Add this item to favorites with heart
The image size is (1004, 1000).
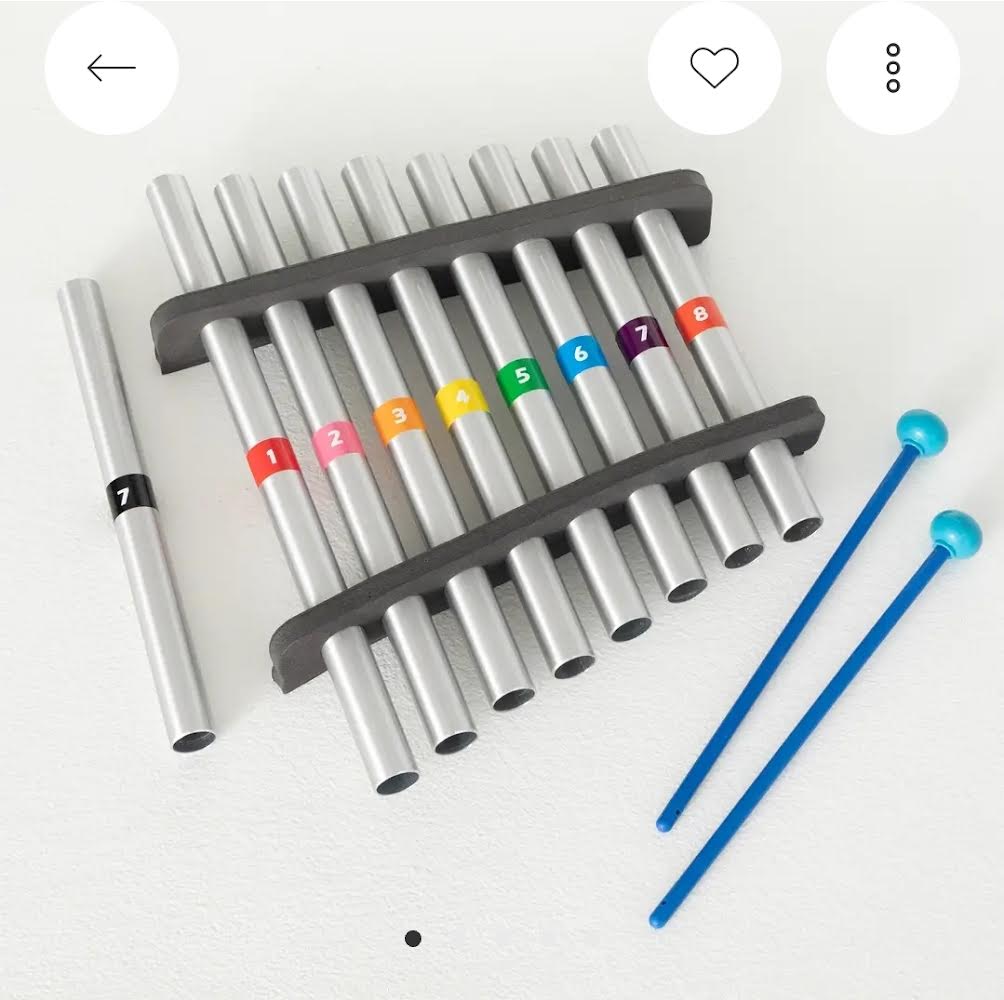(x=714, y=68)
